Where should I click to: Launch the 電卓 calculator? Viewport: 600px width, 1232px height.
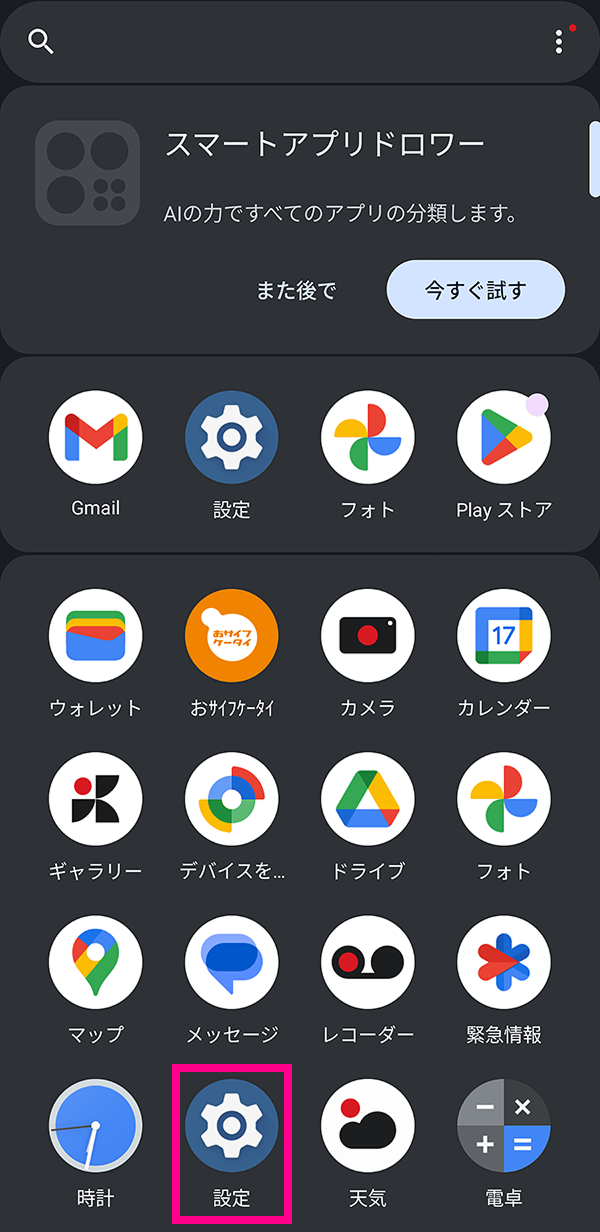(504, 1126)
